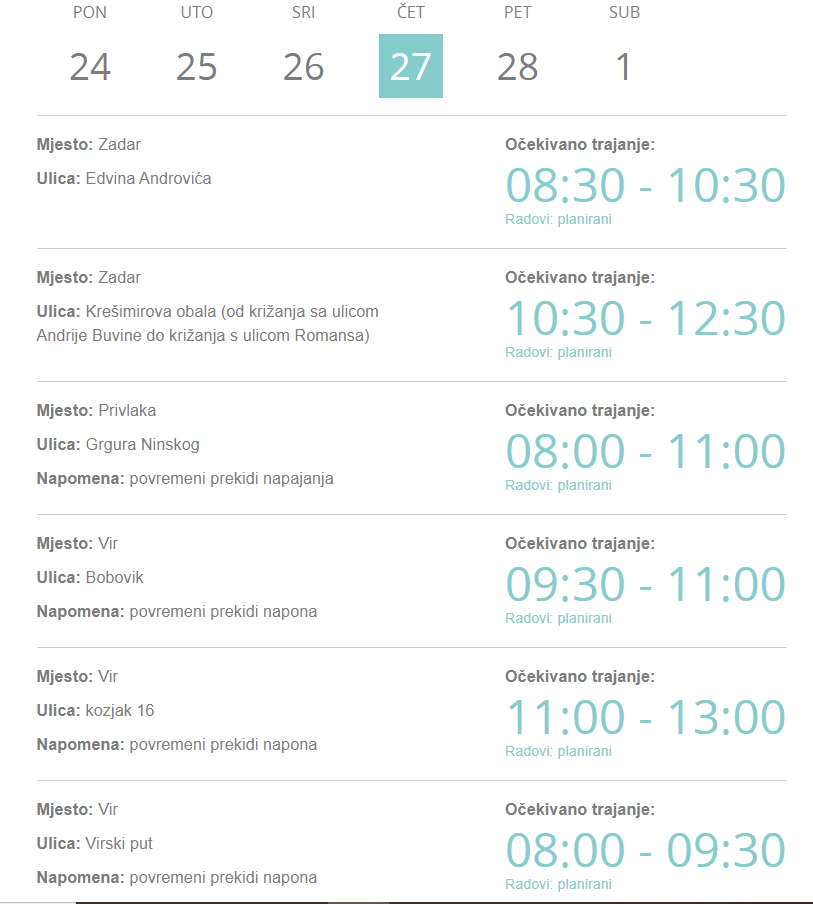Switch to Tuesday the 25th
This screenshot has width=813, height=904.
point(197,66)
